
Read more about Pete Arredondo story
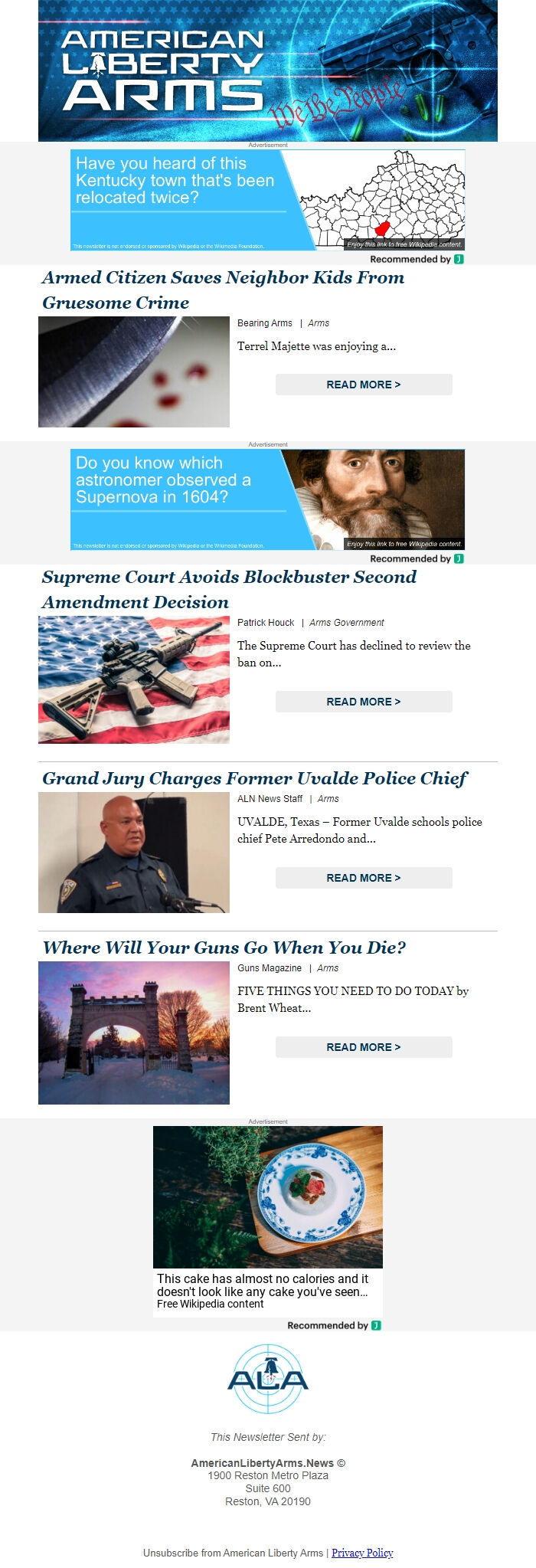(364, 878)
